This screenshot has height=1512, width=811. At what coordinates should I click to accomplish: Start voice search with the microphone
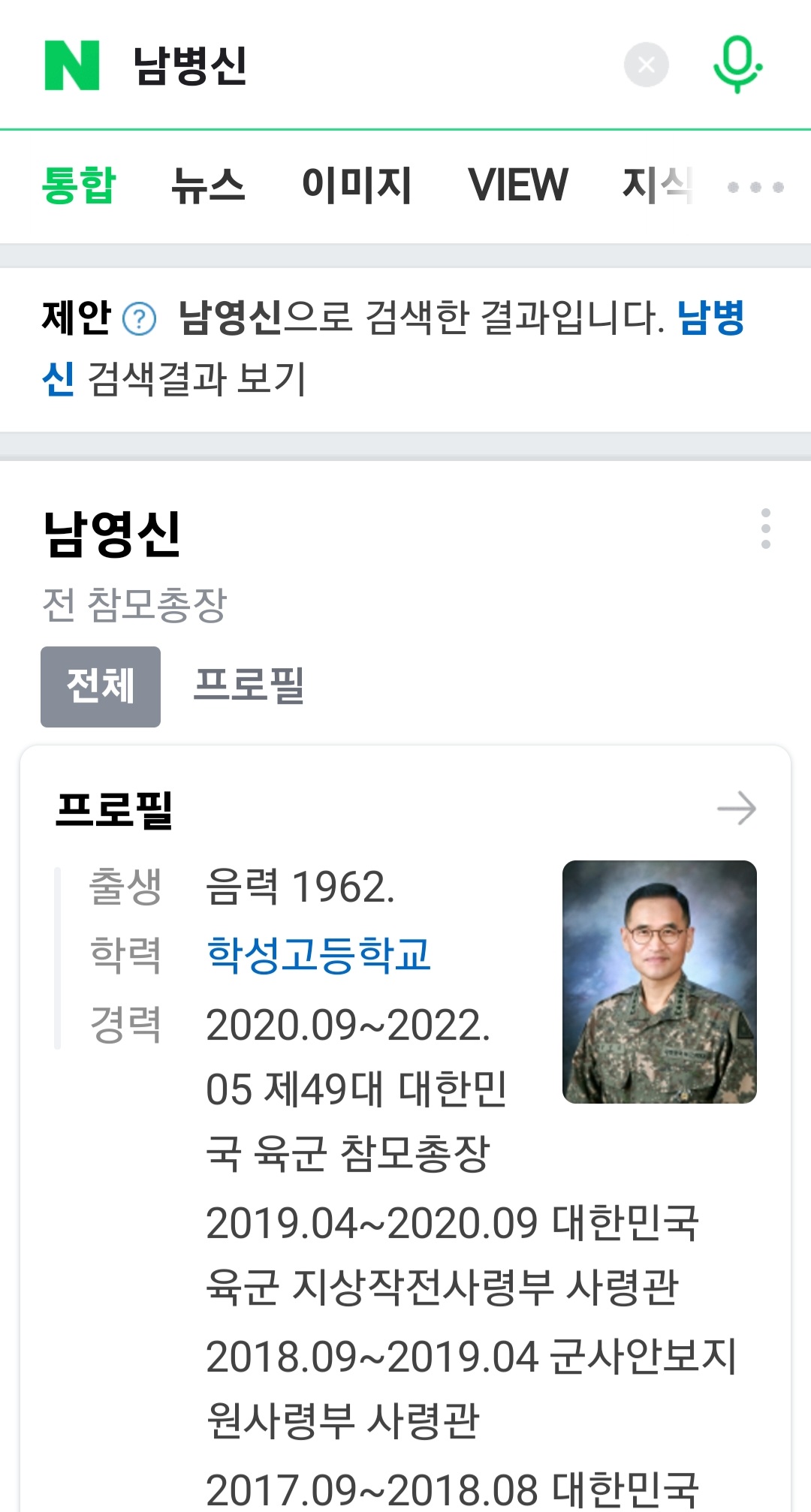pyautogui.click(x=737, y=65)
